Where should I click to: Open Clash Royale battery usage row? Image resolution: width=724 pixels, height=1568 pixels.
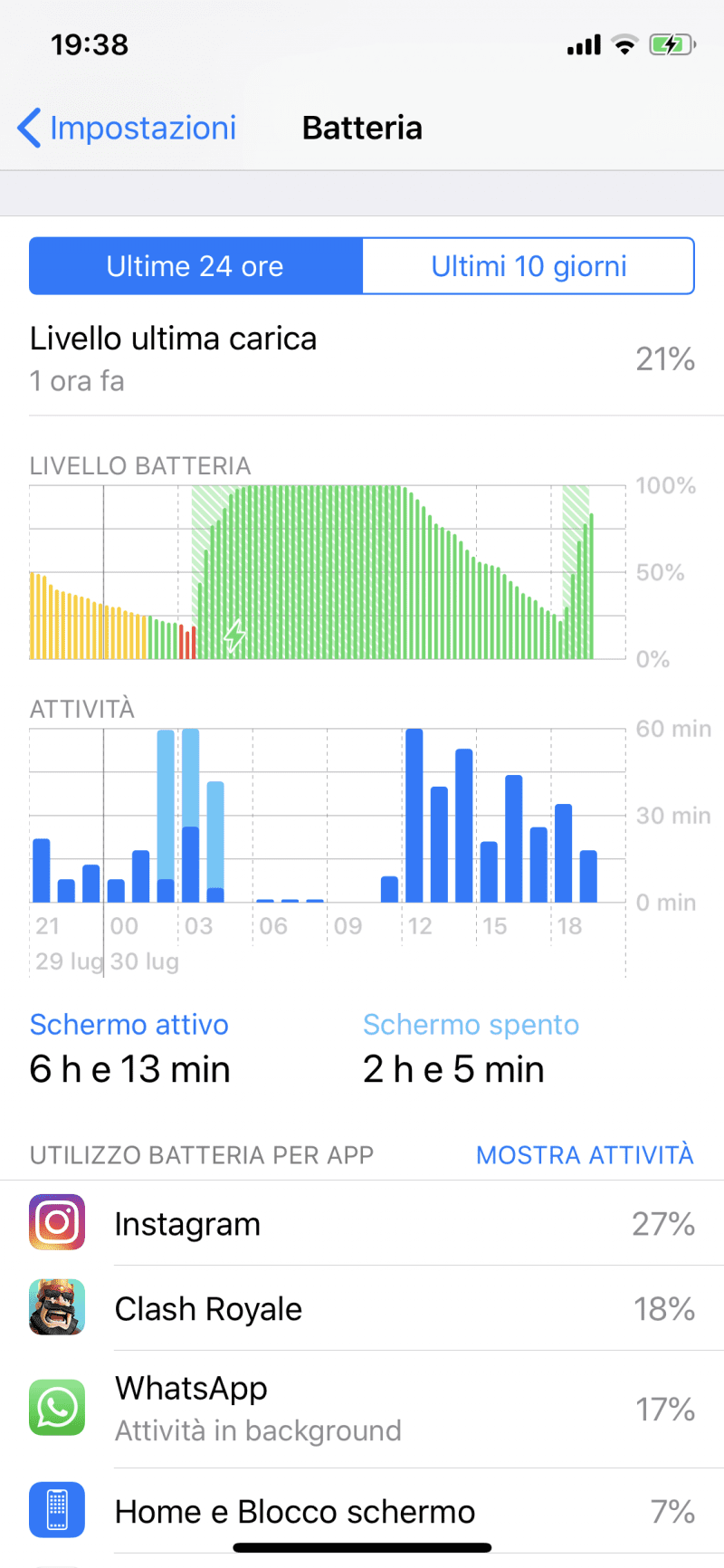[x=362, y=1308]
